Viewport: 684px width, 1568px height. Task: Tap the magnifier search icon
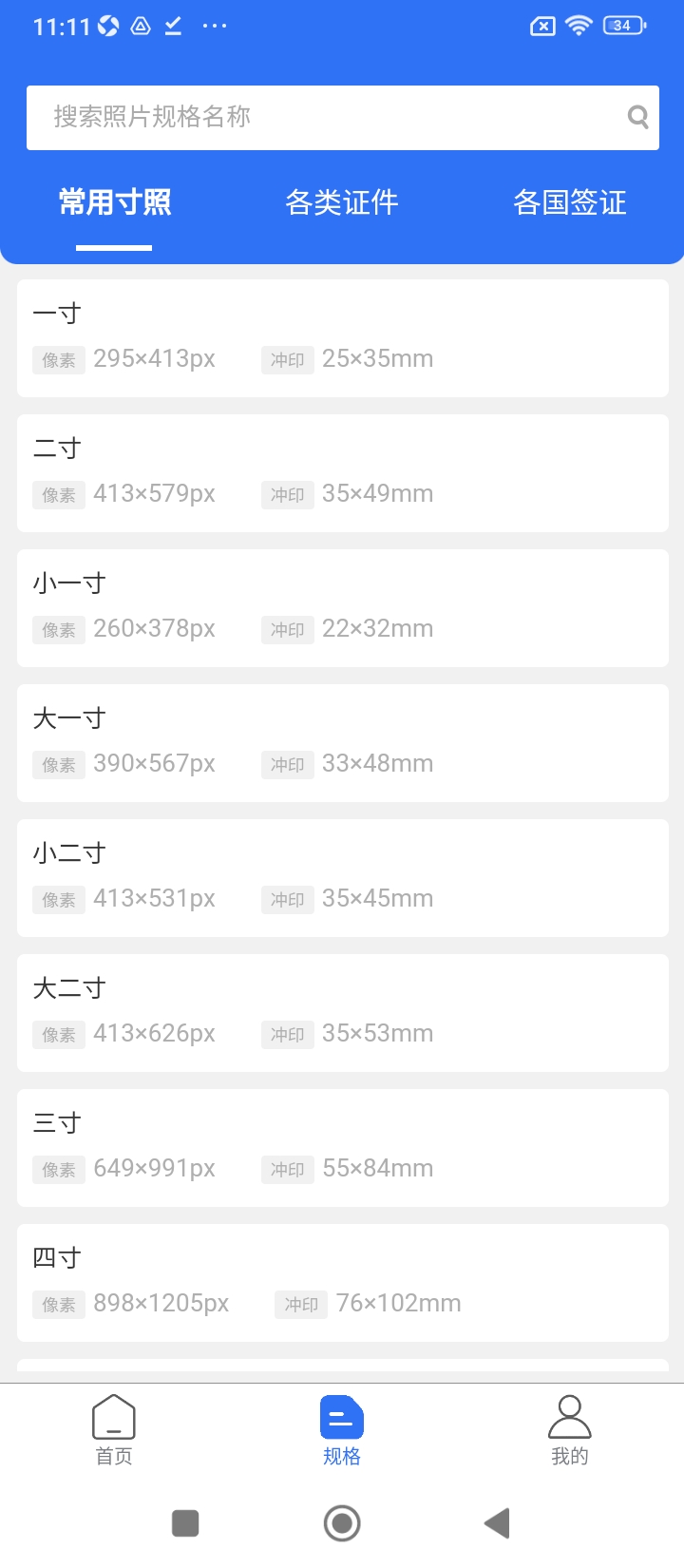pos(637,118)
